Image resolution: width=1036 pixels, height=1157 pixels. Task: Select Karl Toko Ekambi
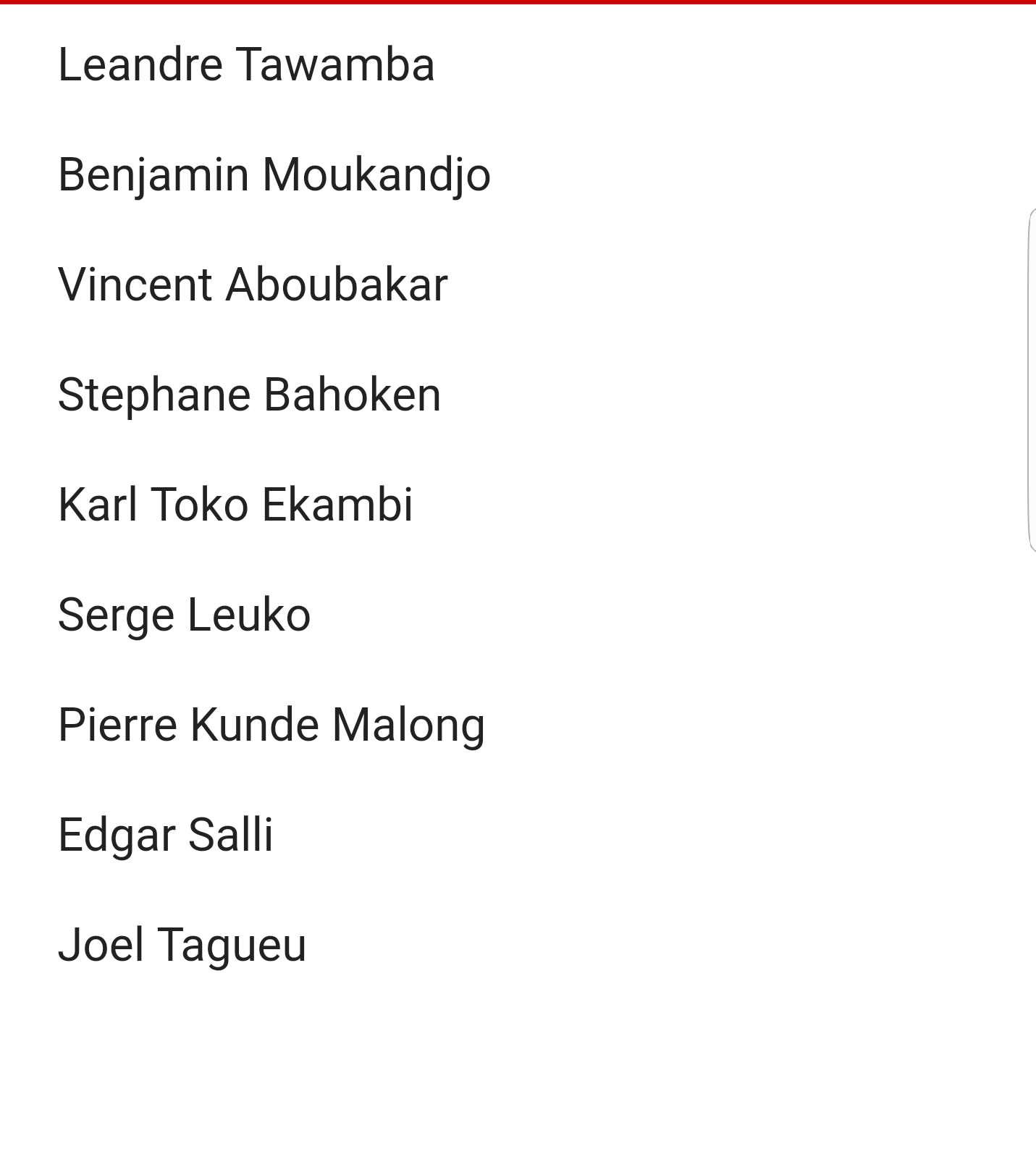pos(235,505)
